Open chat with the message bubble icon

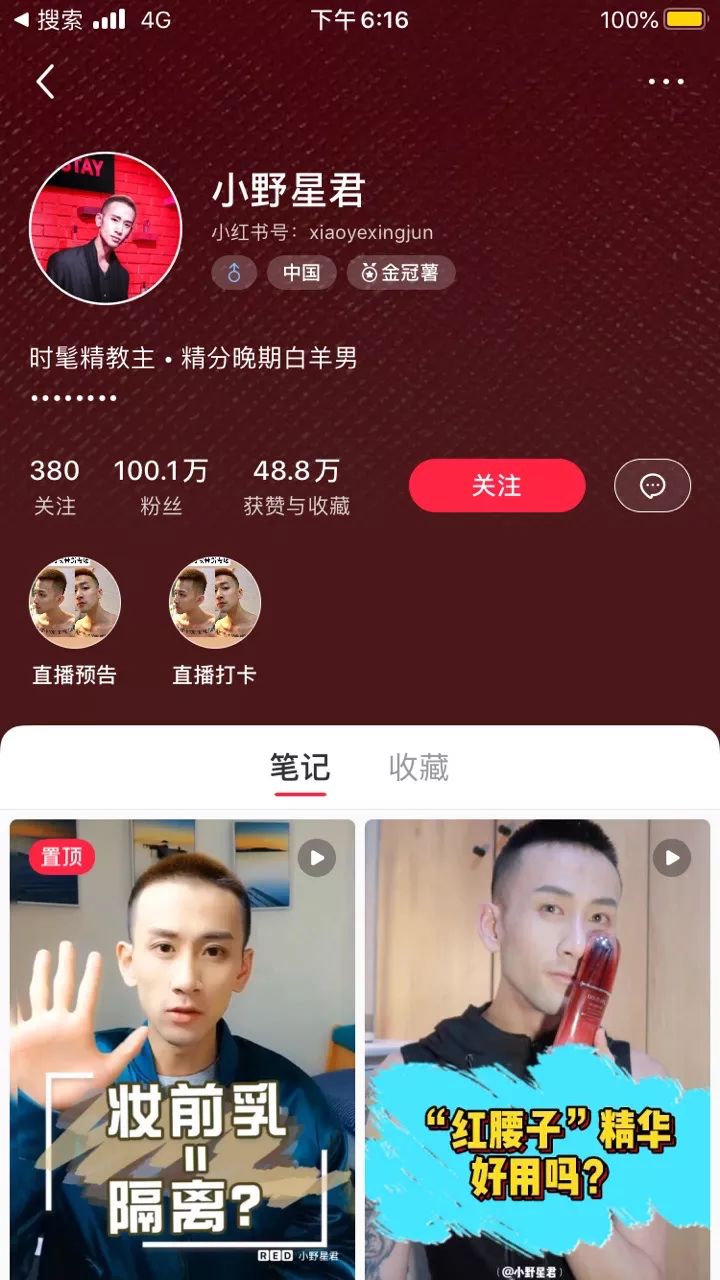(x=652, y=487)
